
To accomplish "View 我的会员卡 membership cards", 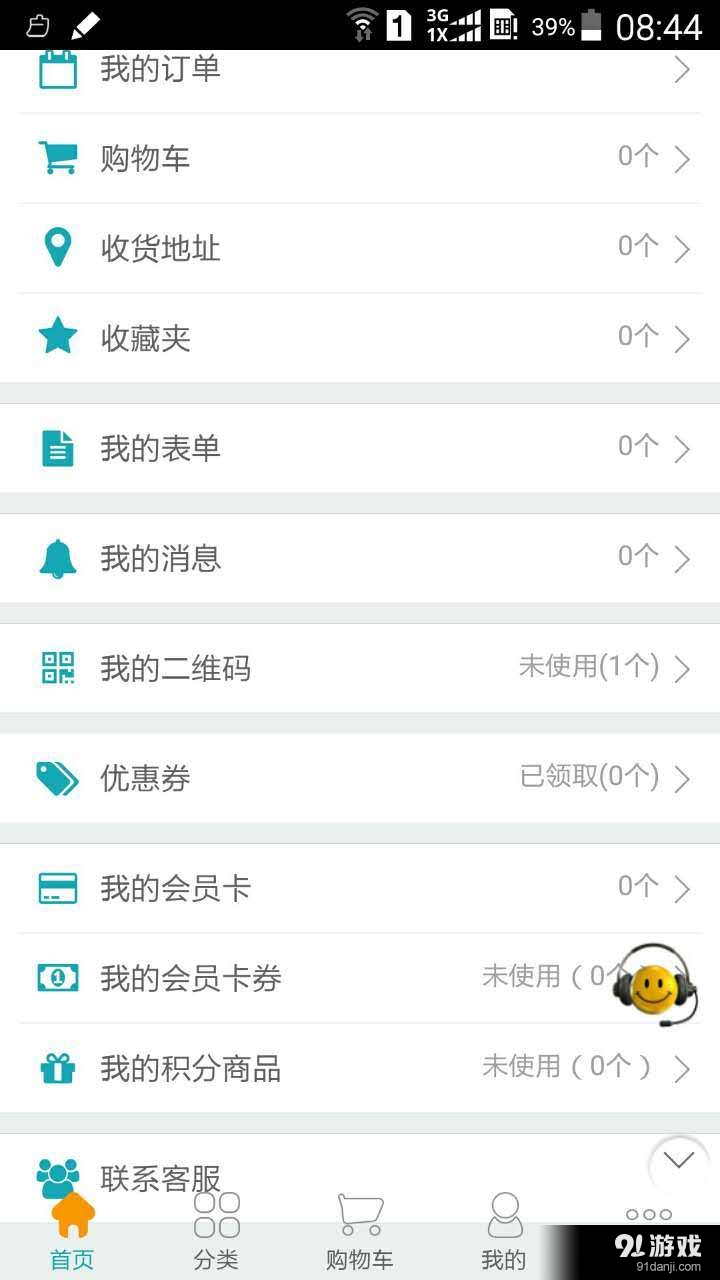I will pyautogui.click(x=176, y=888).
